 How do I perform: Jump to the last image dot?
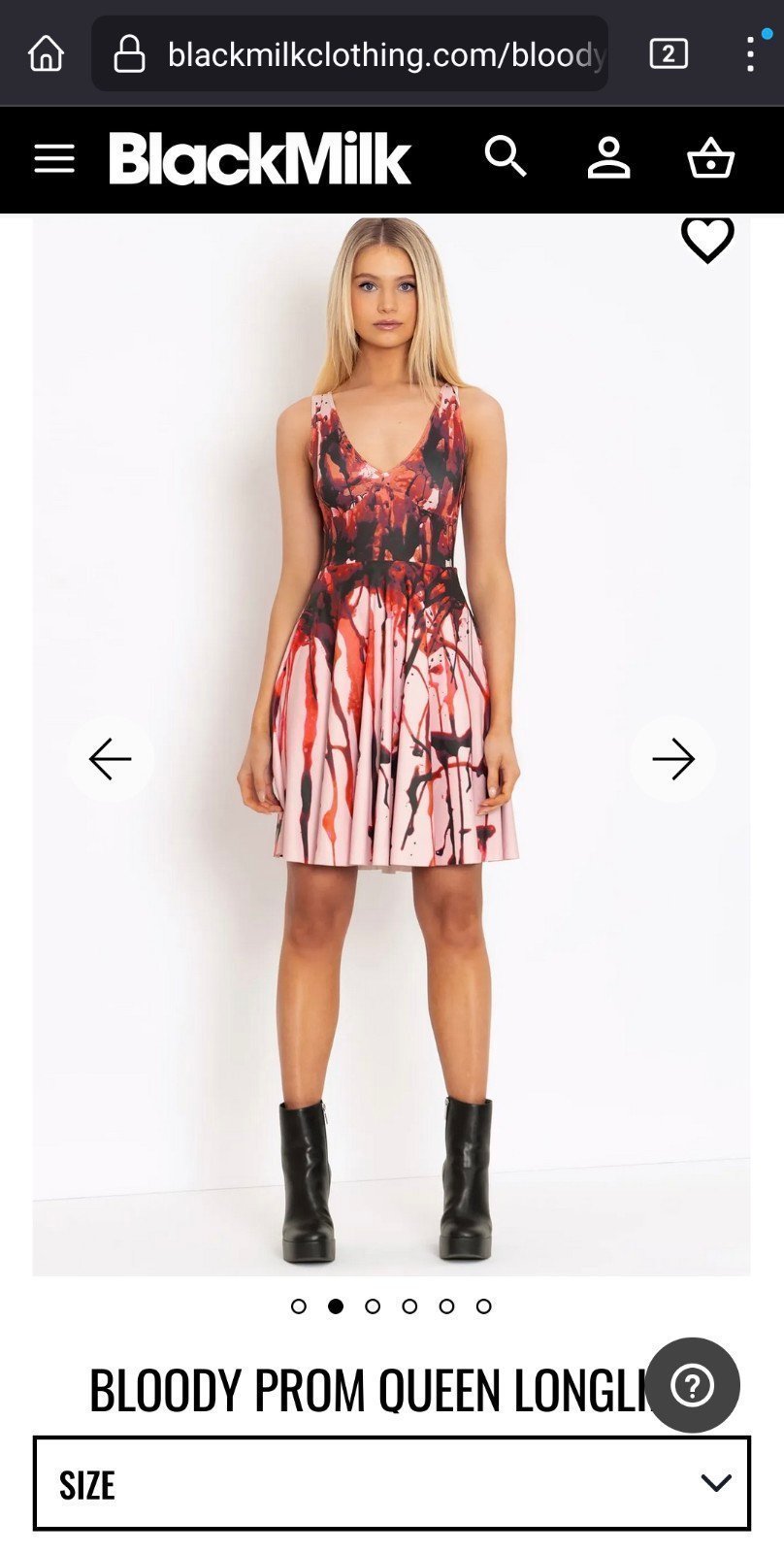[x=483, y=1306]
